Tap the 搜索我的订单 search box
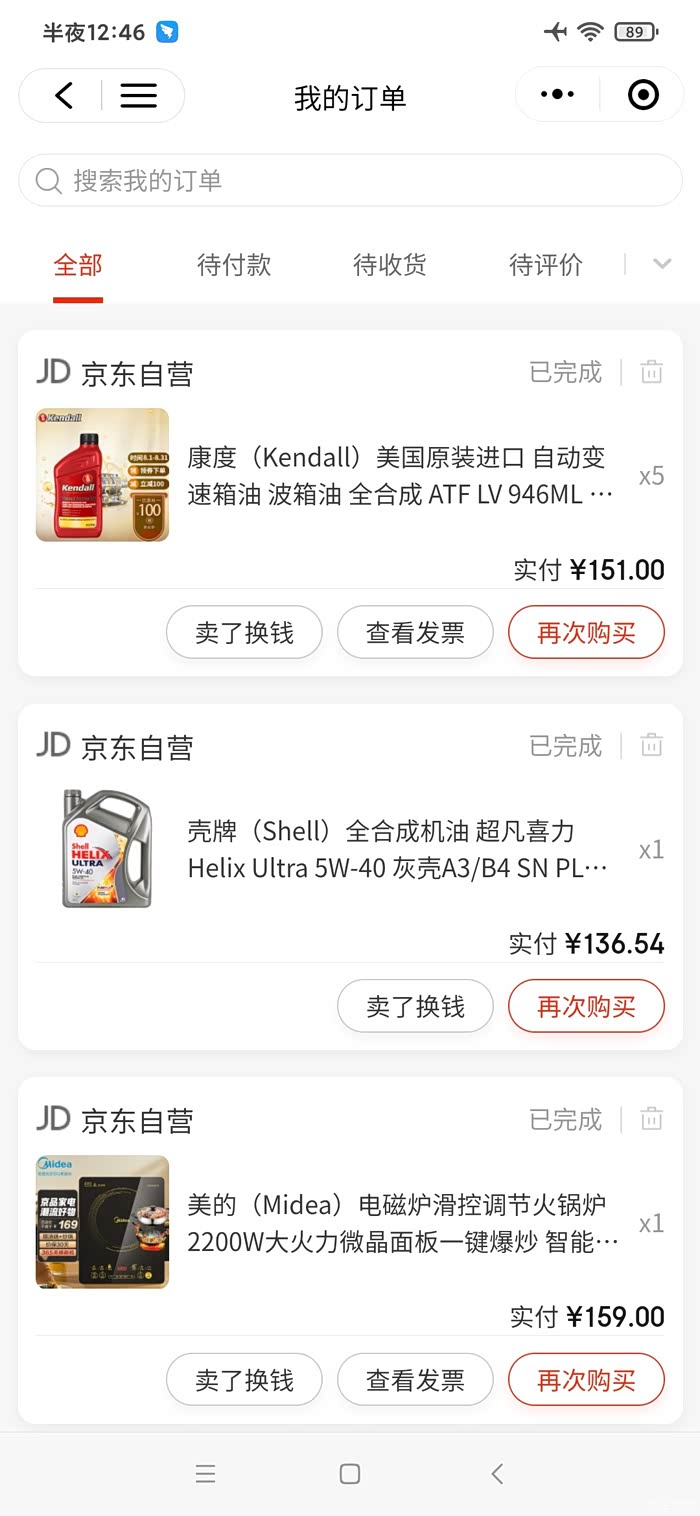 (350, 180)
